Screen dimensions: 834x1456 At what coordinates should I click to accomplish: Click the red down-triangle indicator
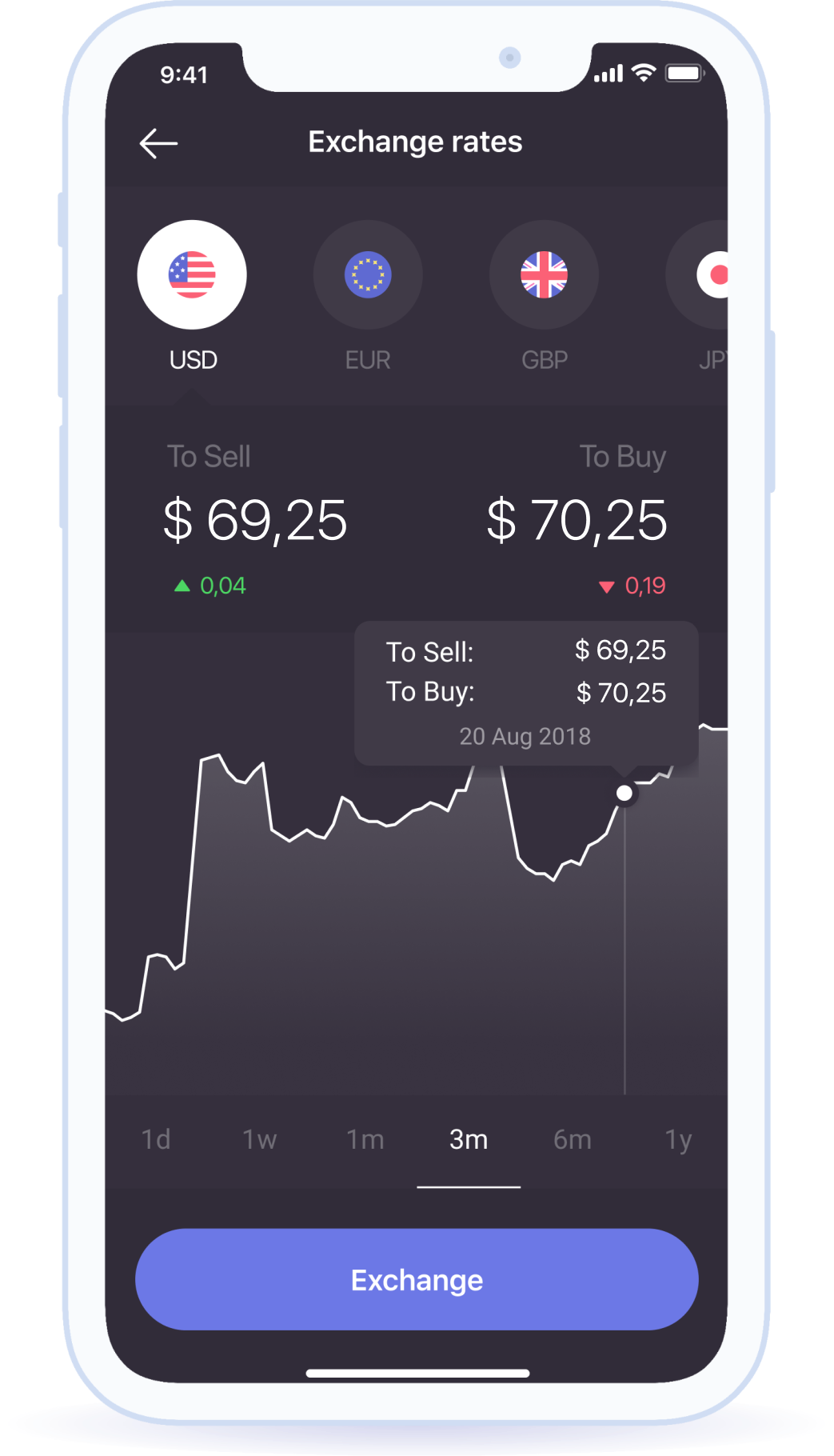coord(607,586)
